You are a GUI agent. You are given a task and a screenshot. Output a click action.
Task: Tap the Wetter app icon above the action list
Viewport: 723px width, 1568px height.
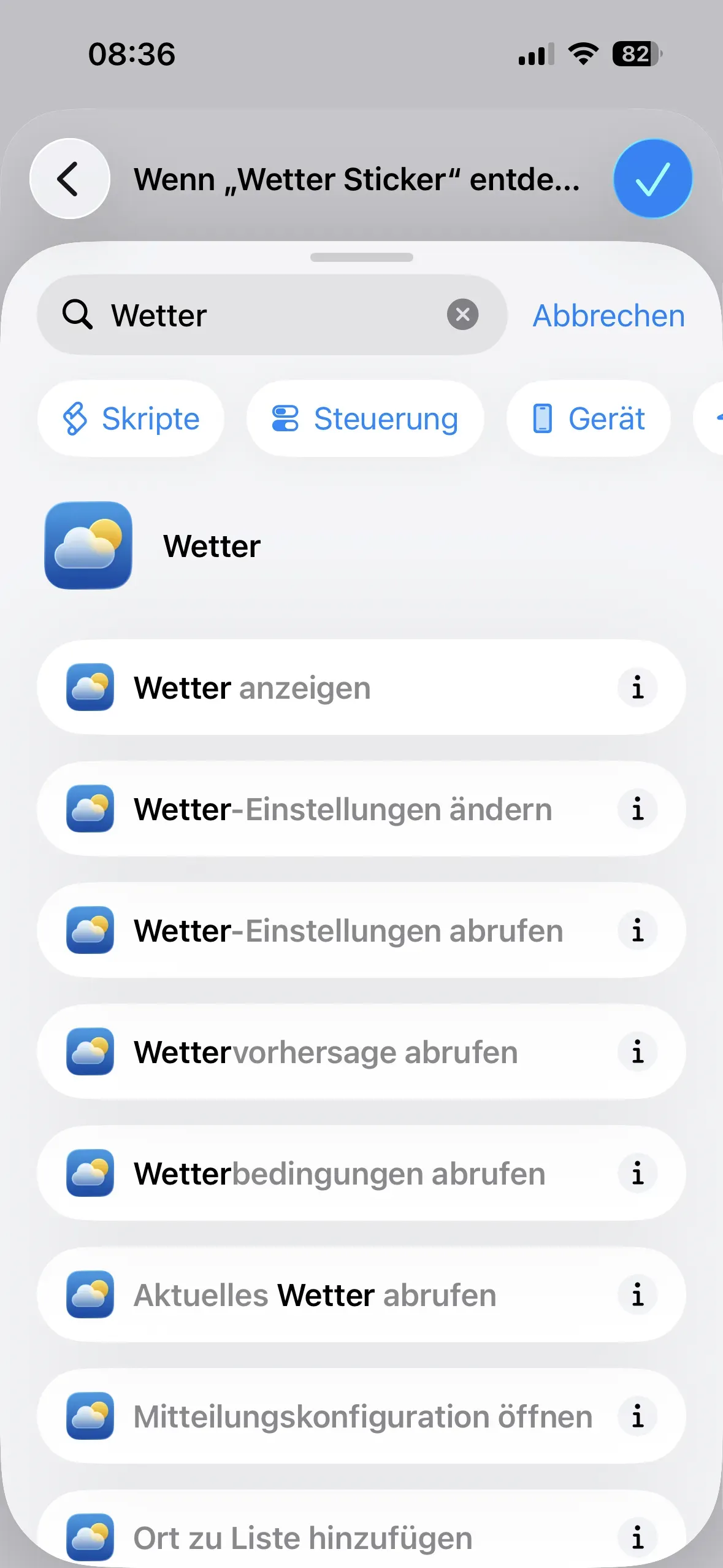(88, 546)
